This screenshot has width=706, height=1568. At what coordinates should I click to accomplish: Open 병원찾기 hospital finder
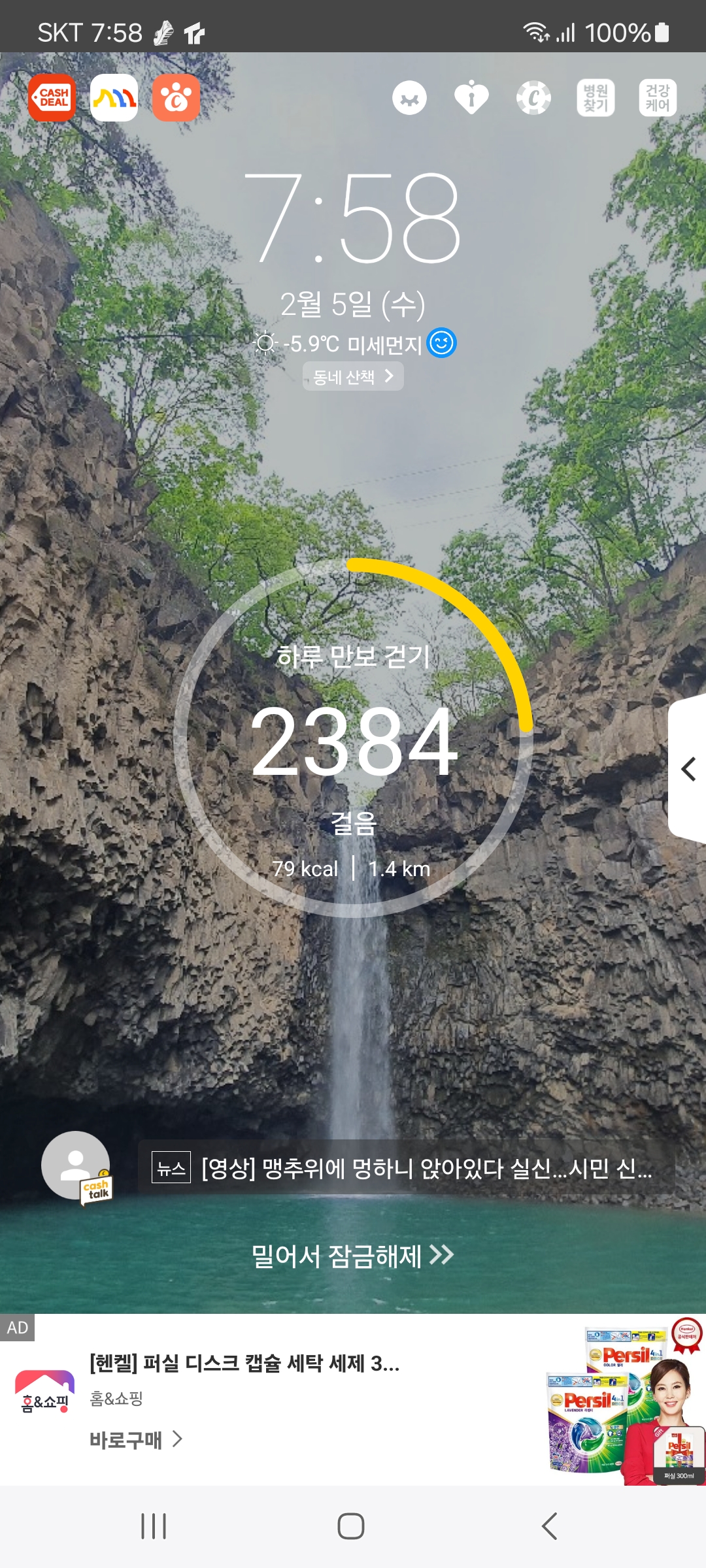(596, 98)
